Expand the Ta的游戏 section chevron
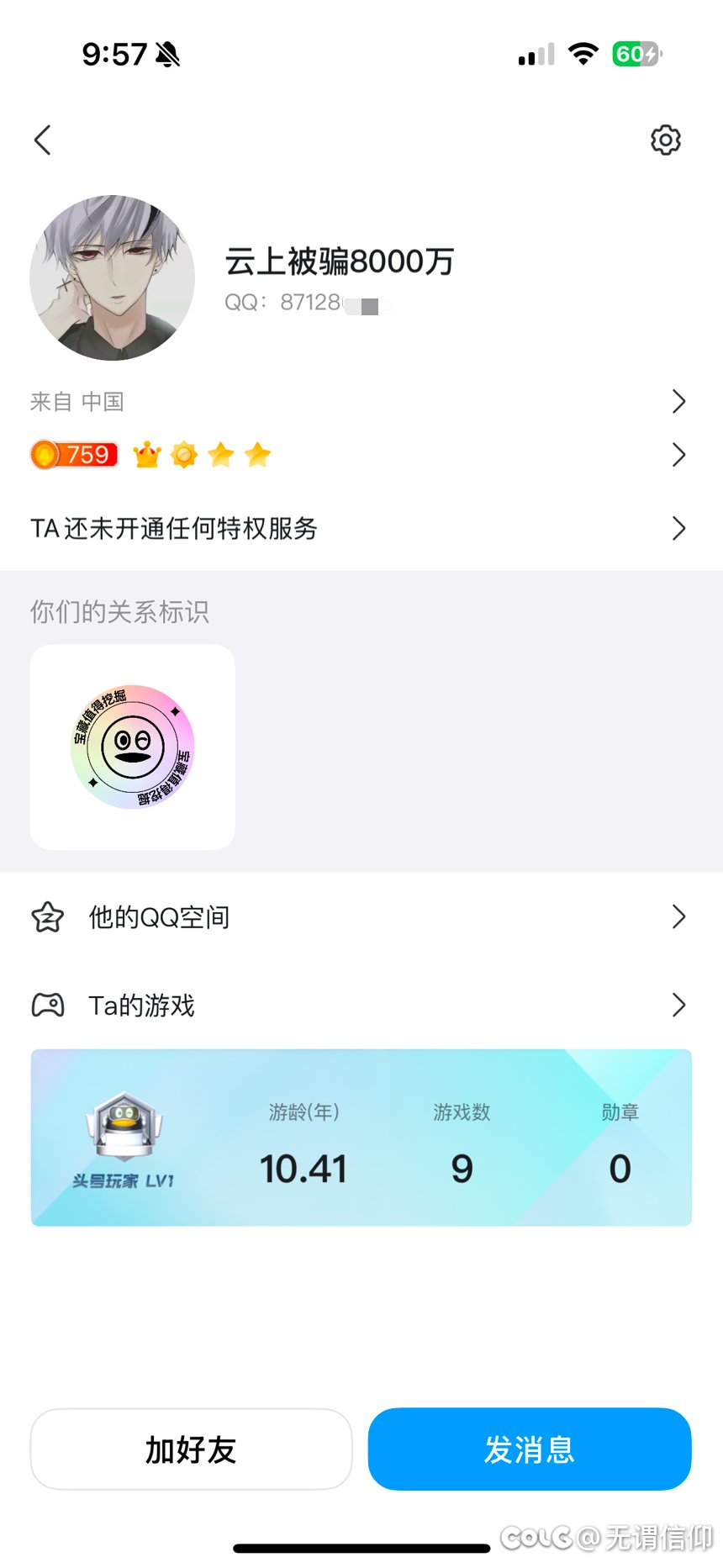Image resolution: width=723 pixels, height=1568 pixels. coord(679,1005)
